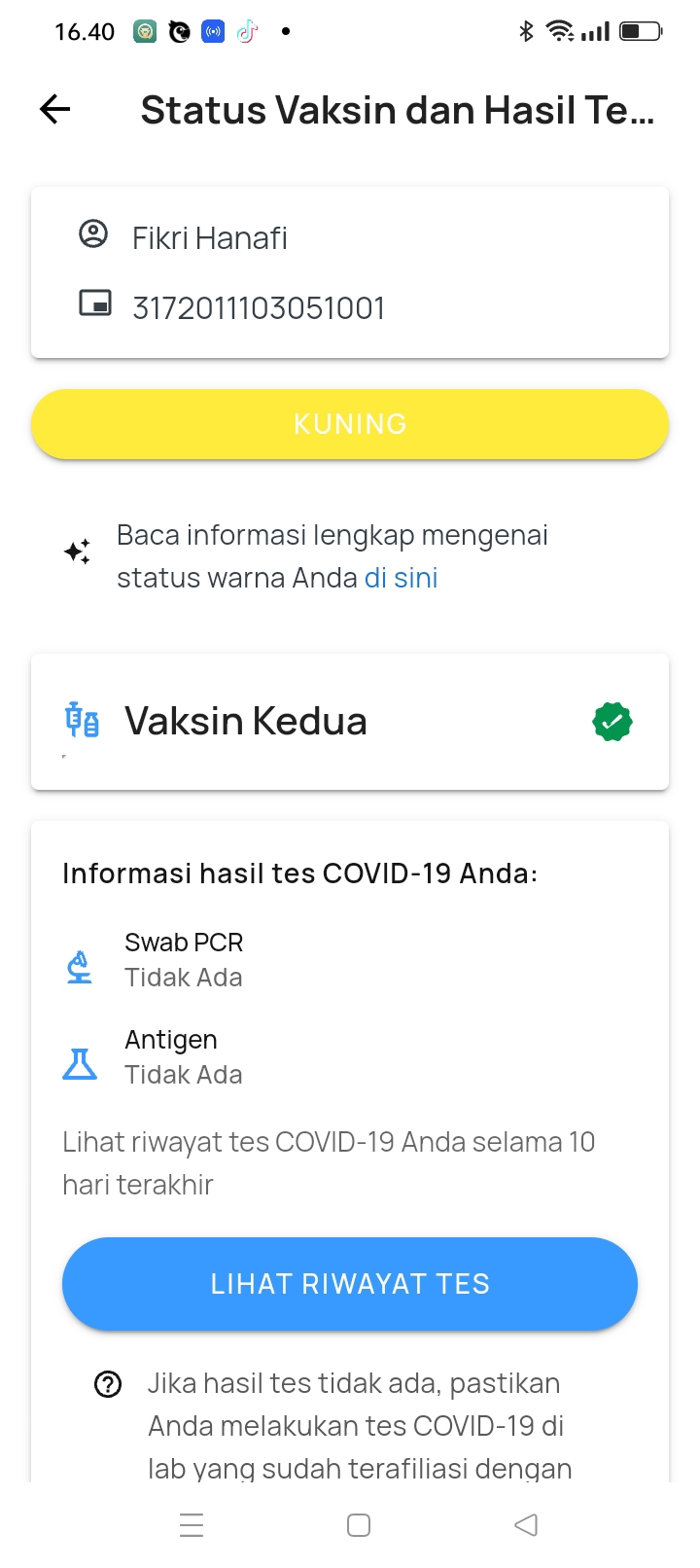Open the 'di sini' color status link
The width and height of the screenshot is (700, 1568).
tap(401, 578)
